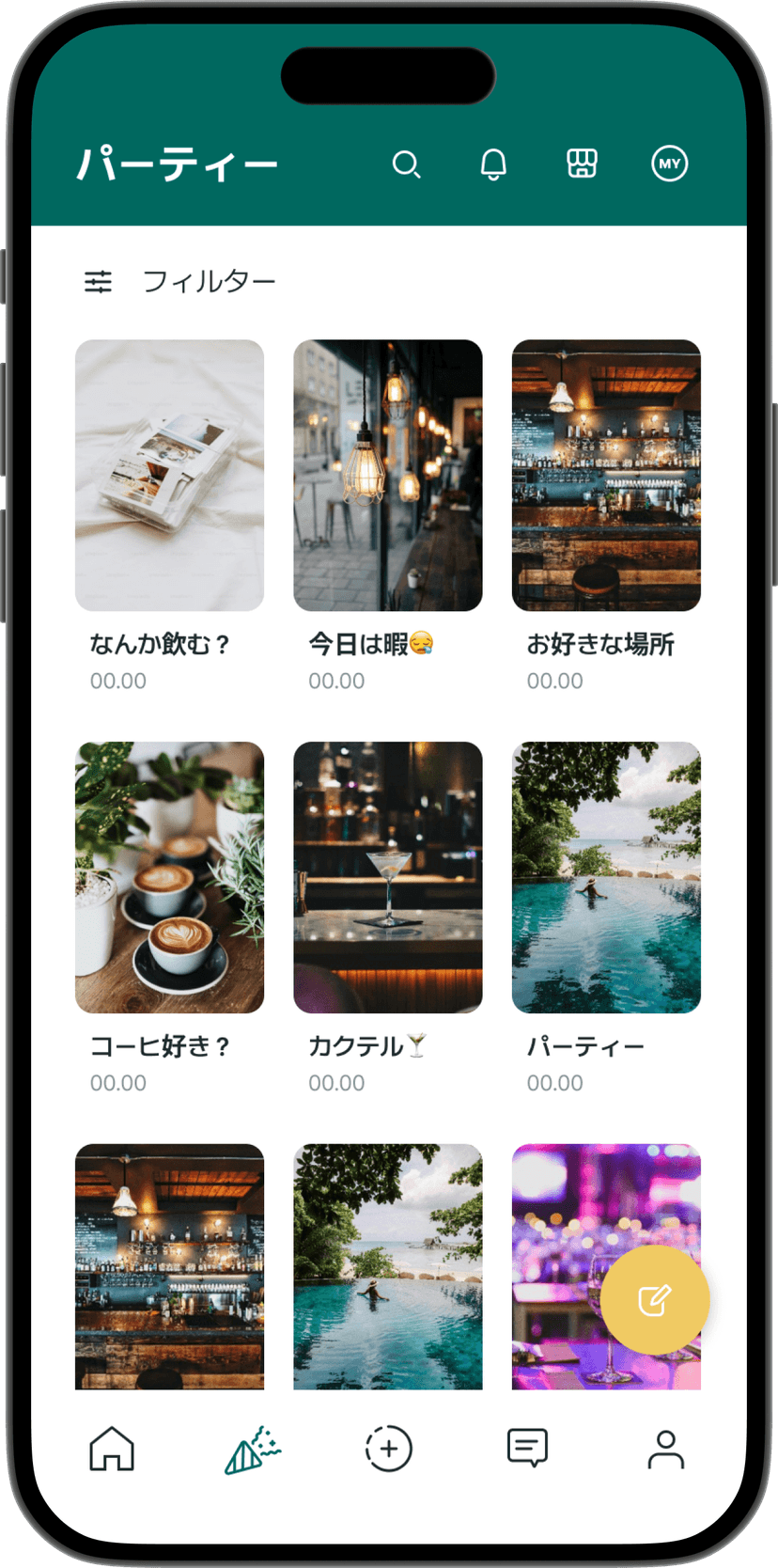Open the コーヒ好き？ coffee card
Screen dimensions: 778x1568
tap(169, 877)
